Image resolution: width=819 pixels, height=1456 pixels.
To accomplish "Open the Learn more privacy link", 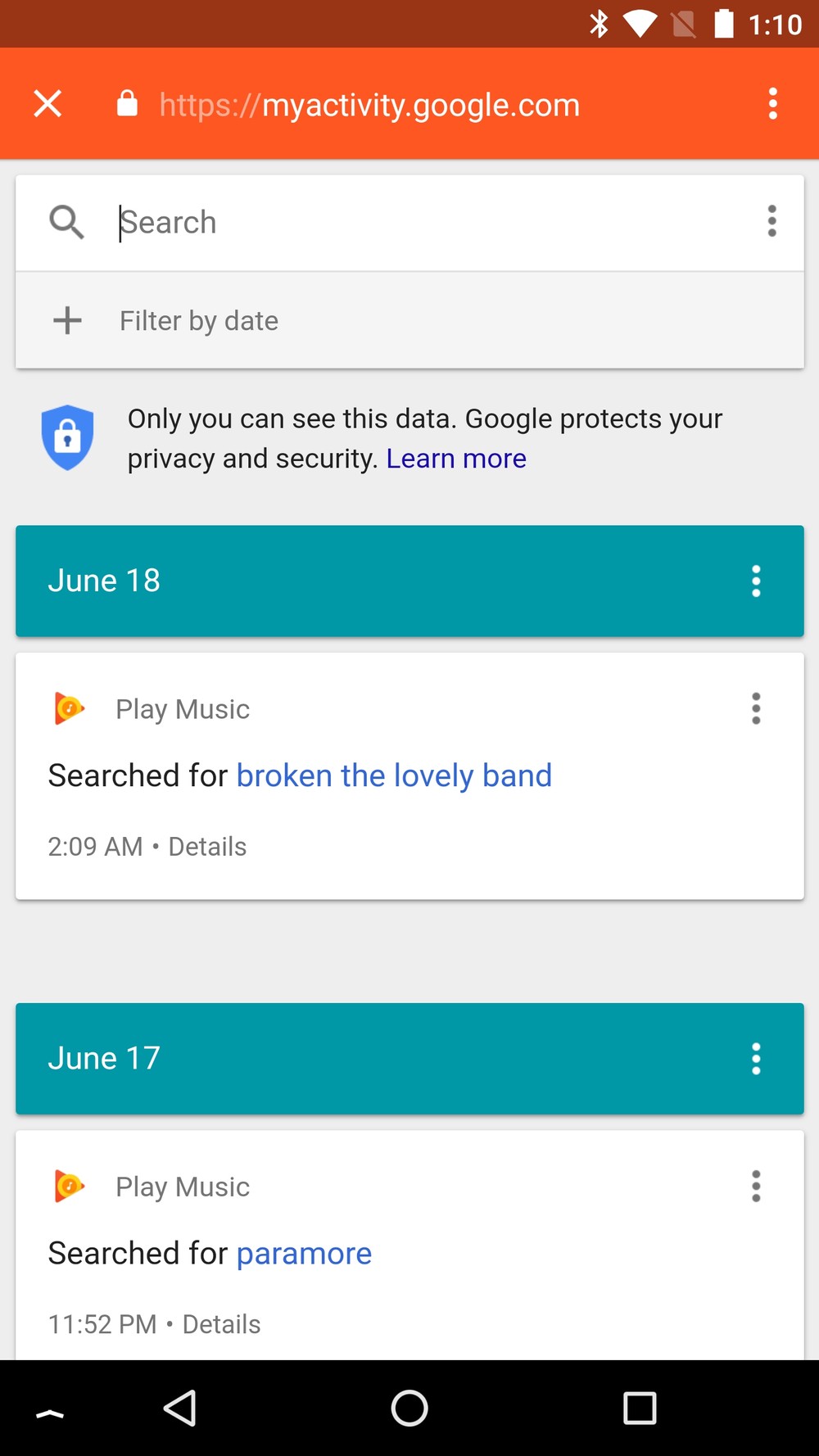I will point(456,459).
